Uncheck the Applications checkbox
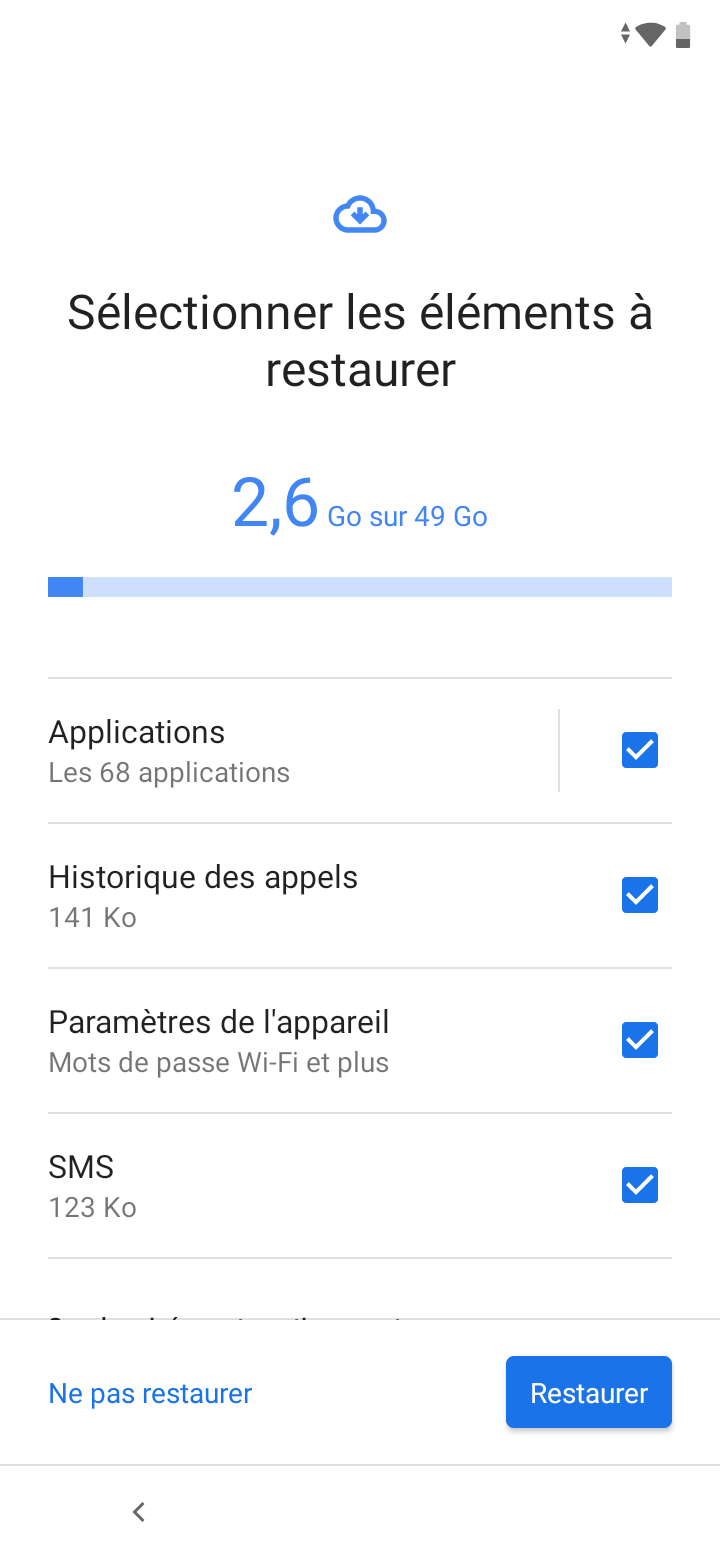The height and width of the screenshot is (1560, 720). pos(640,750)
